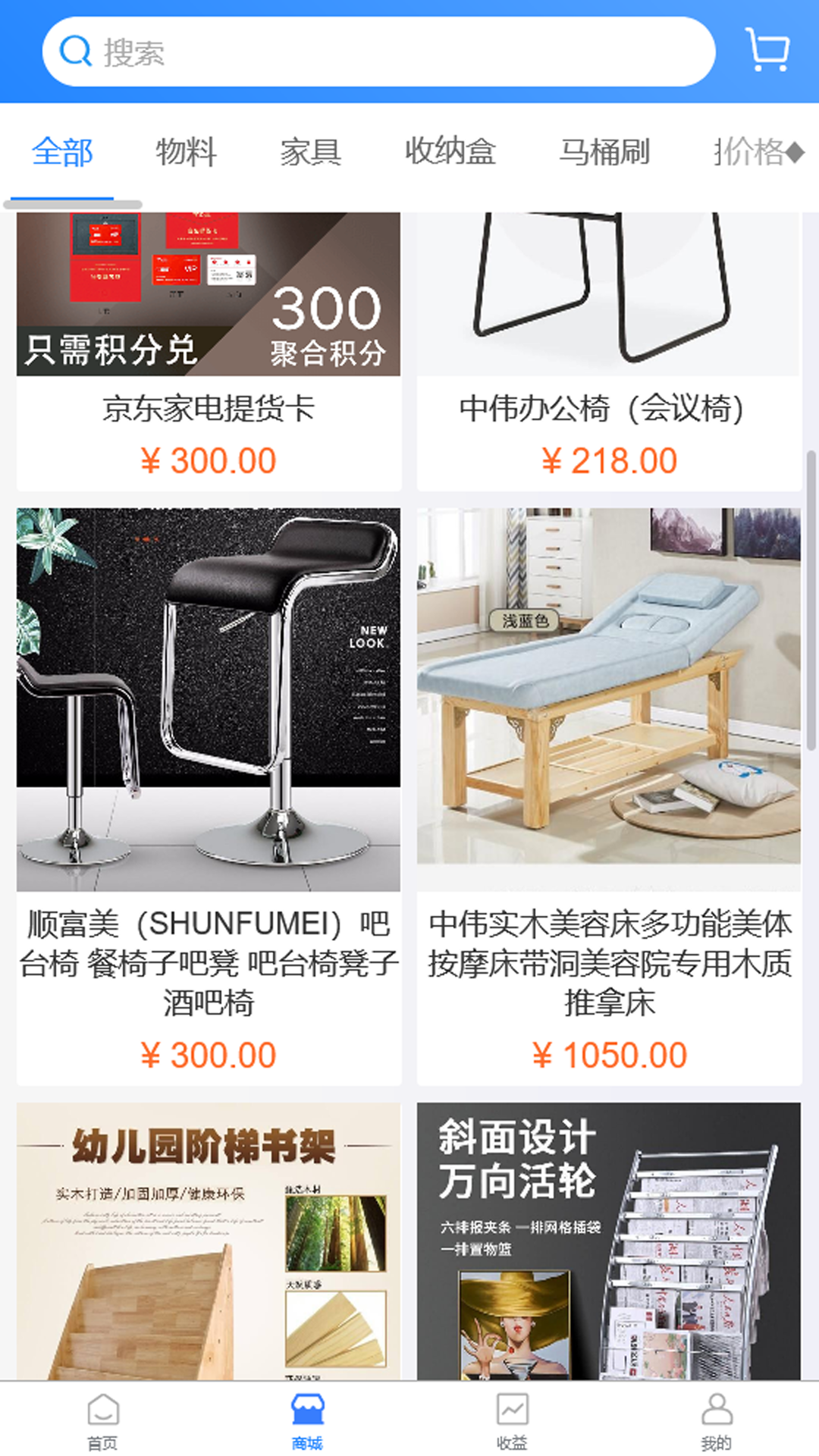Open the 中伟办公椅 (会议椅) product
The height and width of the screenshot is (1456, 819).
(x=609, y=352)
